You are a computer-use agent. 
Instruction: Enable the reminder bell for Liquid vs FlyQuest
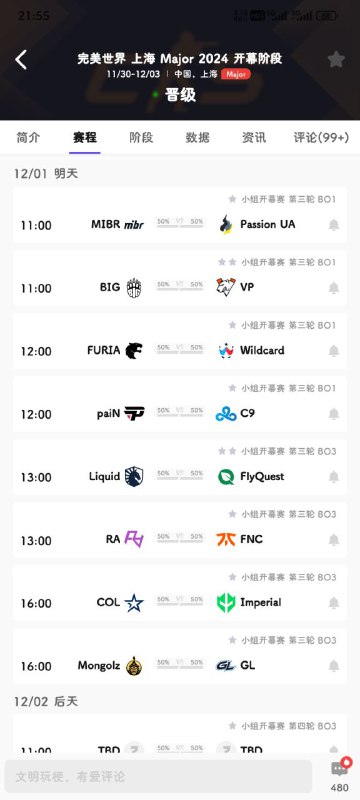tap(333, 477)
